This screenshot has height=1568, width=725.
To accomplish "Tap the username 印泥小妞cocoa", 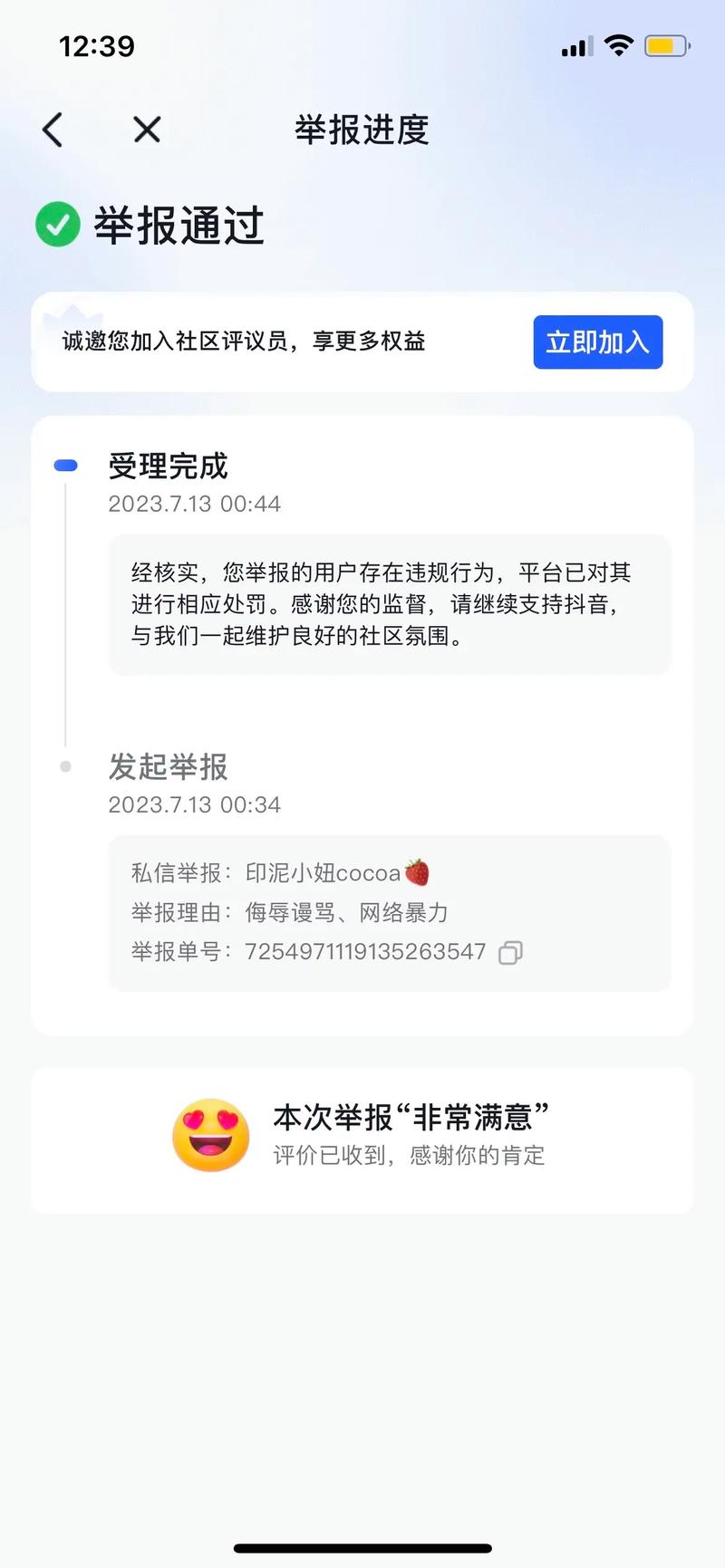I will [x=326, y=873].
